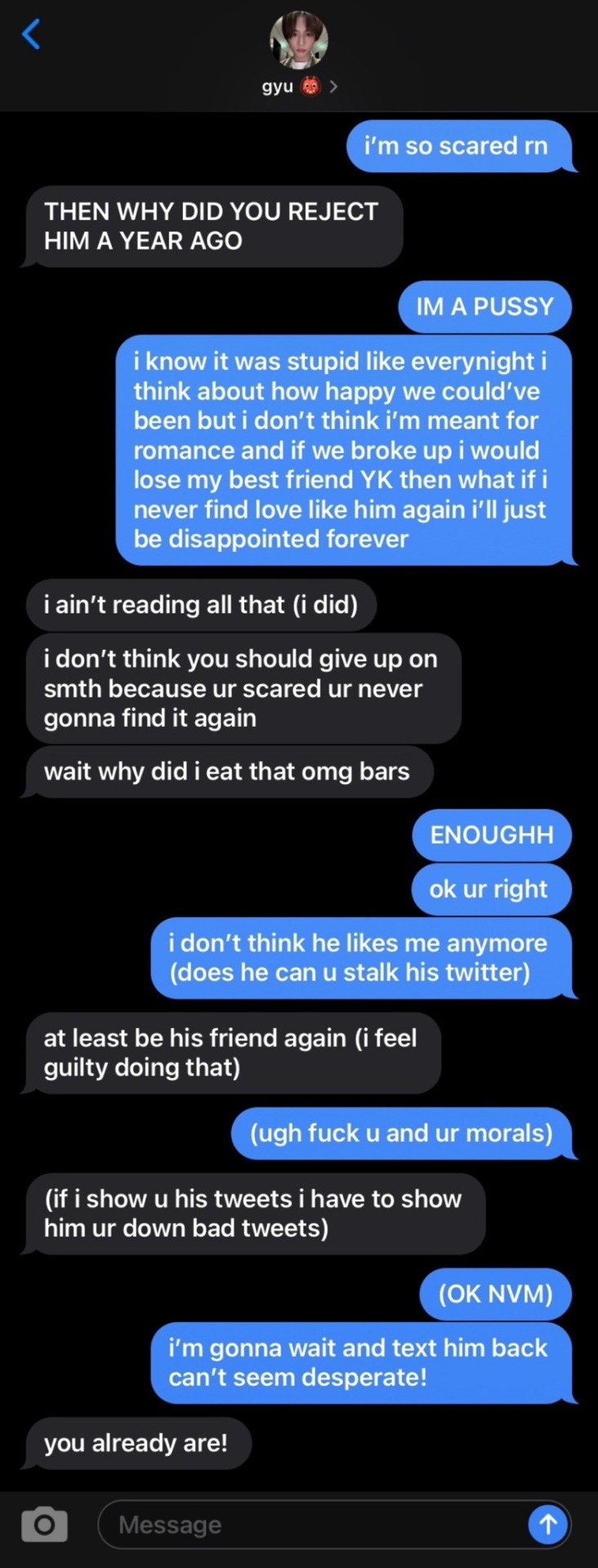This screenshot has width=598, height=1568.
Task: Open the camera to attach a photo
Action: point(44,1524)
